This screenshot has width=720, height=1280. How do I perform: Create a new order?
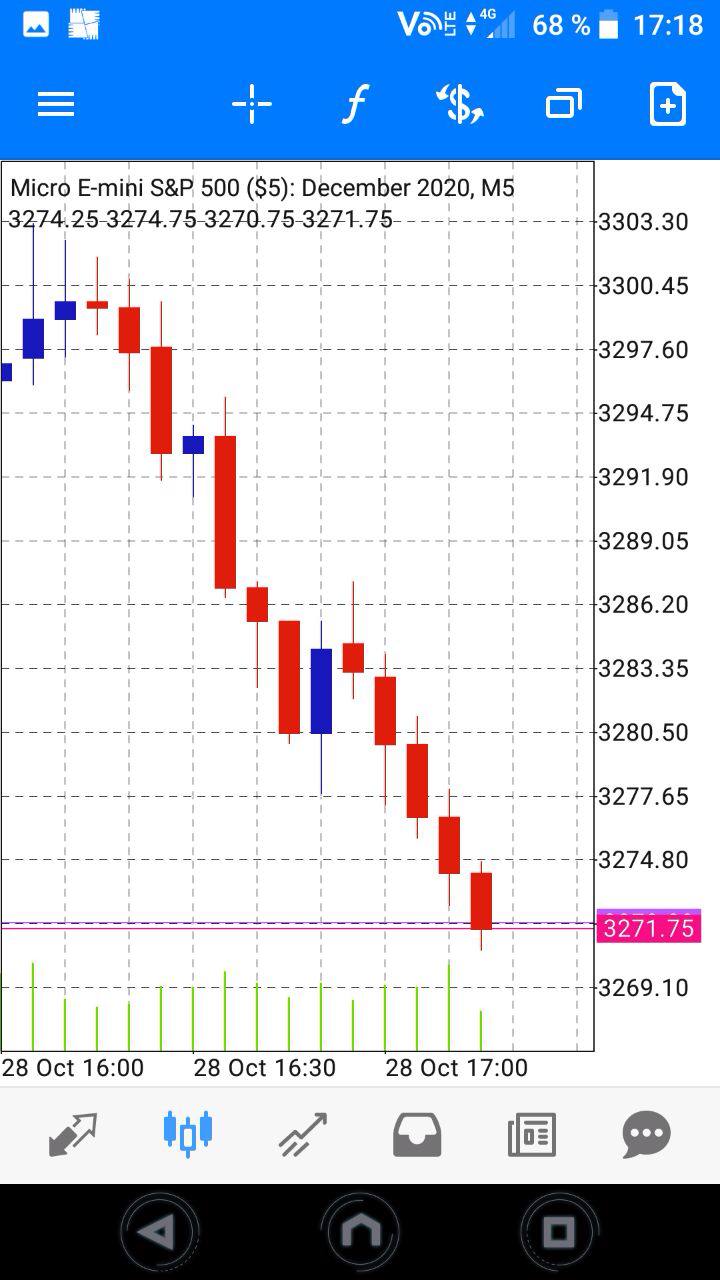click(667, 104)
